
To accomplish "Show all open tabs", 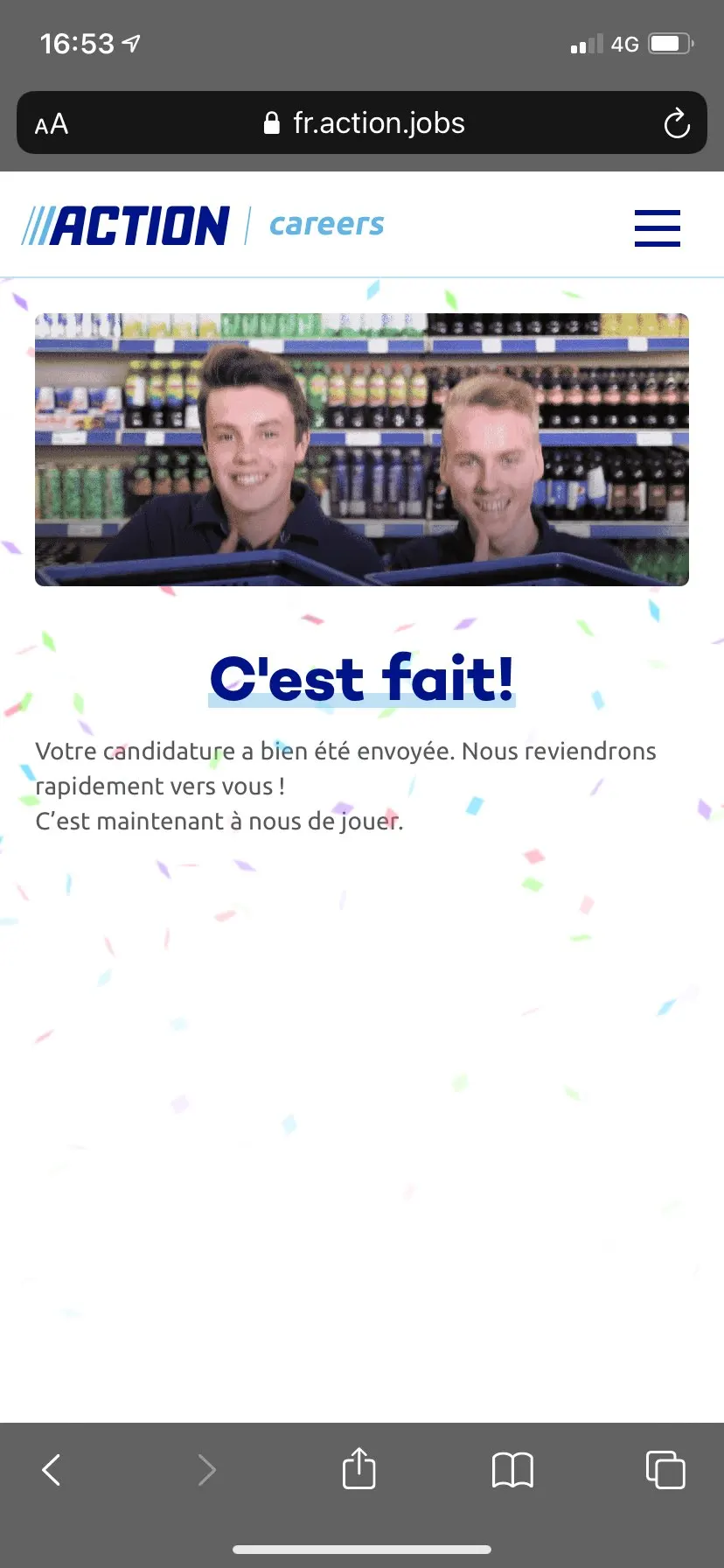I will coord(665,1469).
